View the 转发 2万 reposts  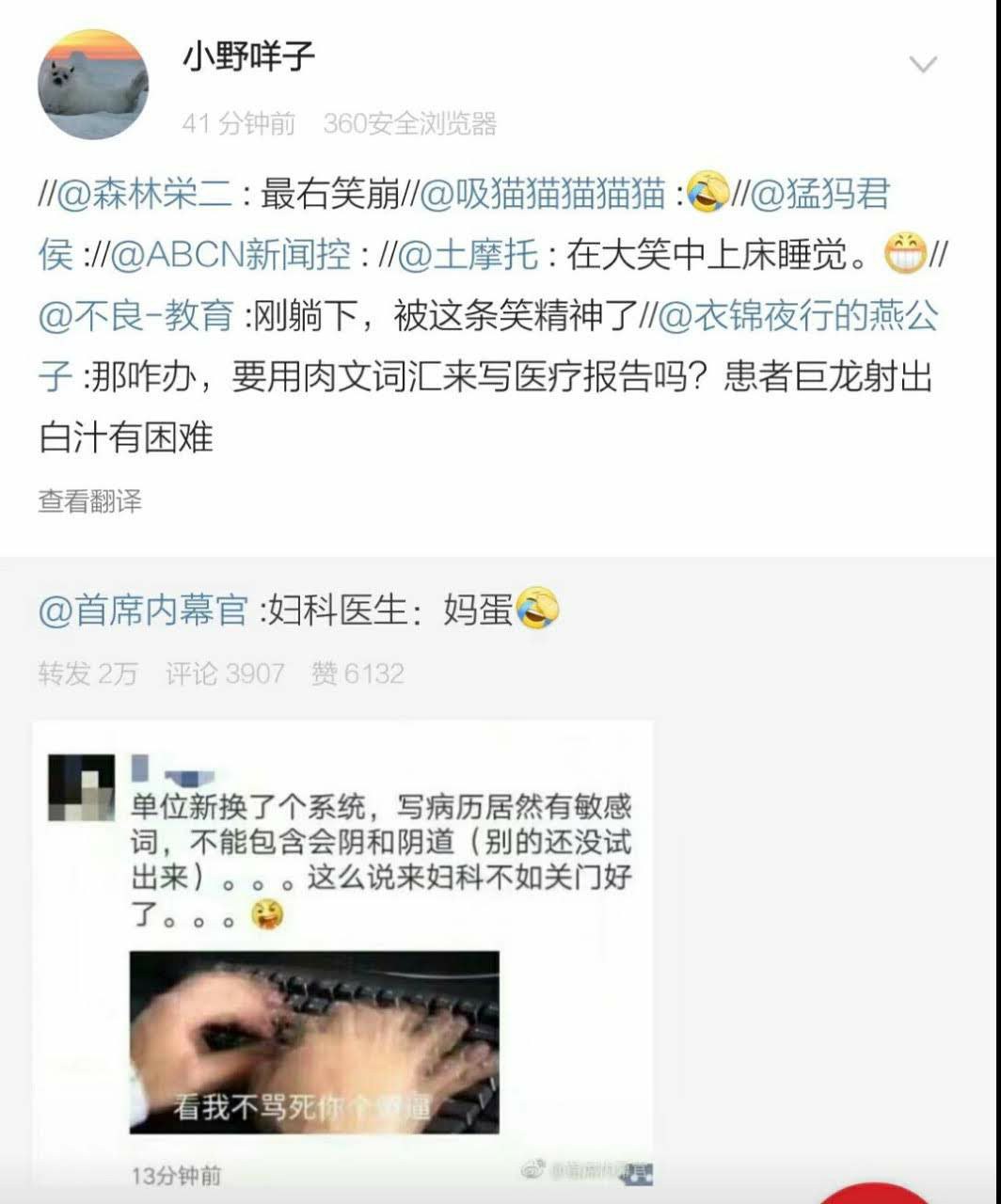click(88, 673)
